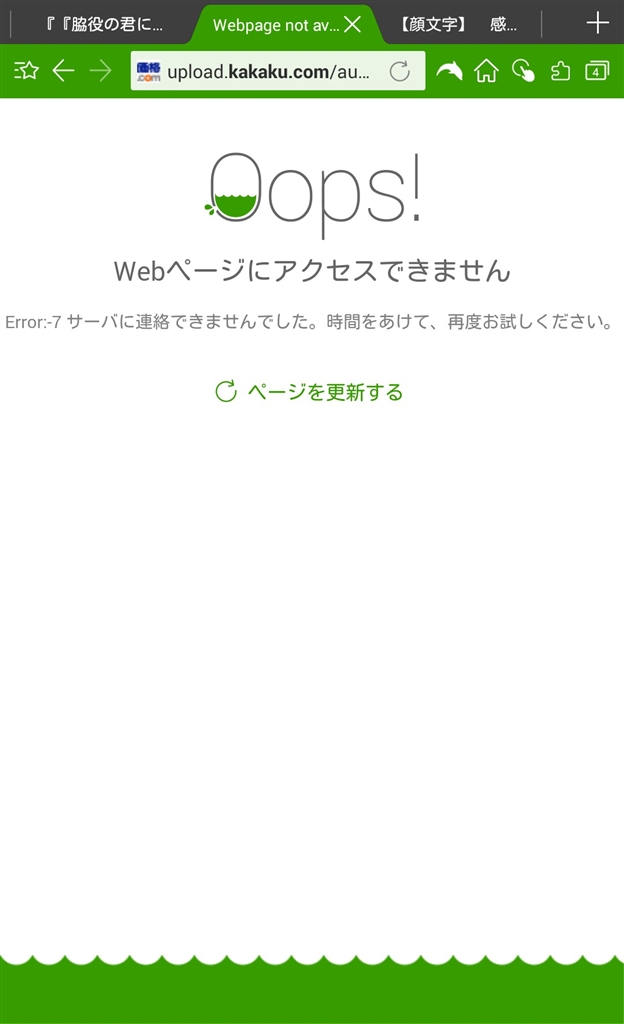The height and width of the screenshot is (1024, 624).
Task: Open the gesture tool icon
Action: click(523, 71)
